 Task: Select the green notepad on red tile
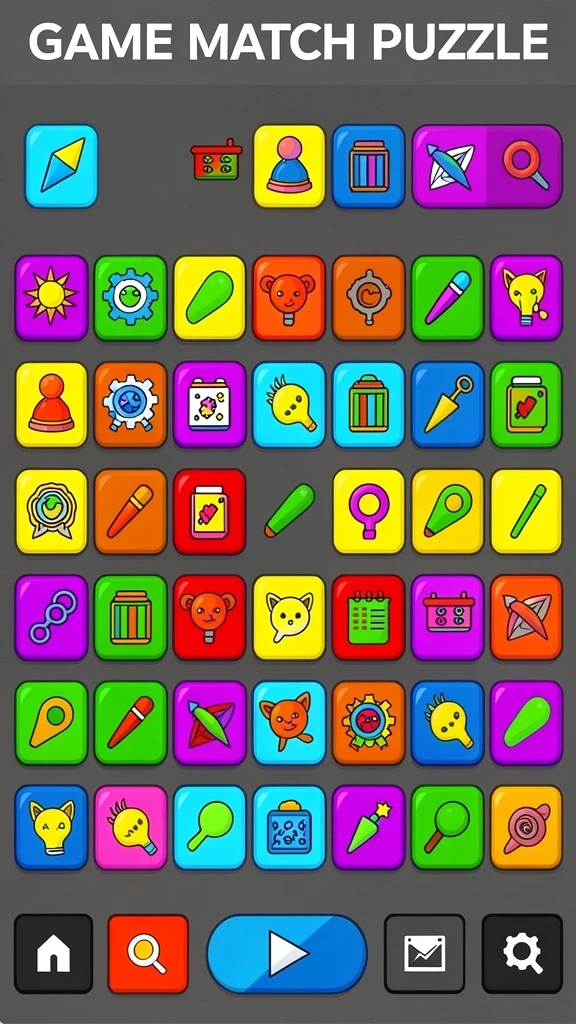pyautogui.click(x=368, y=617)
